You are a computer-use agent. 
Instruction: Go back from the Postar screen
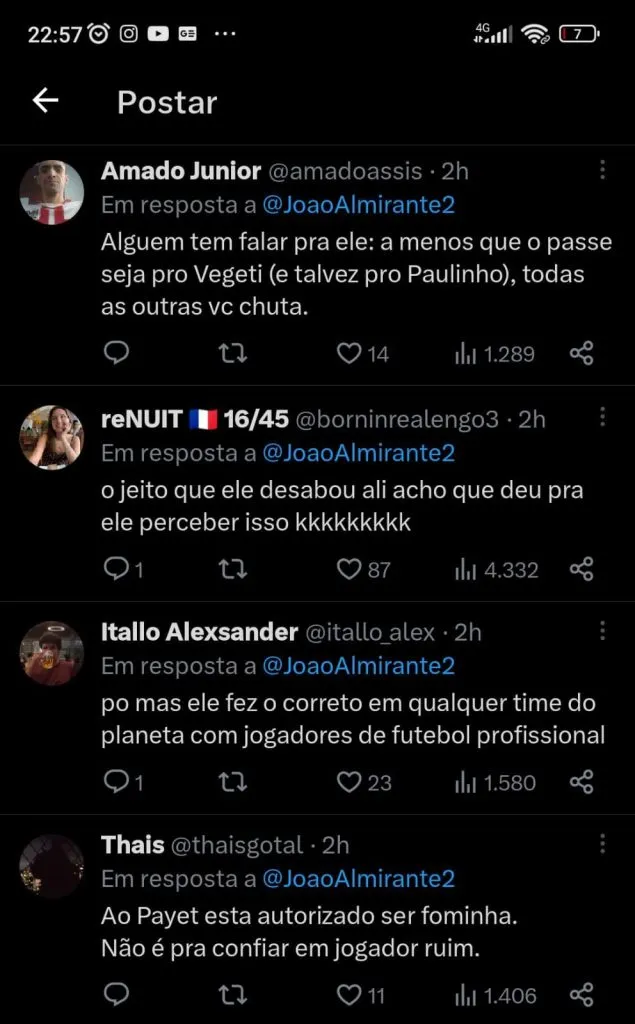point(46,100)
